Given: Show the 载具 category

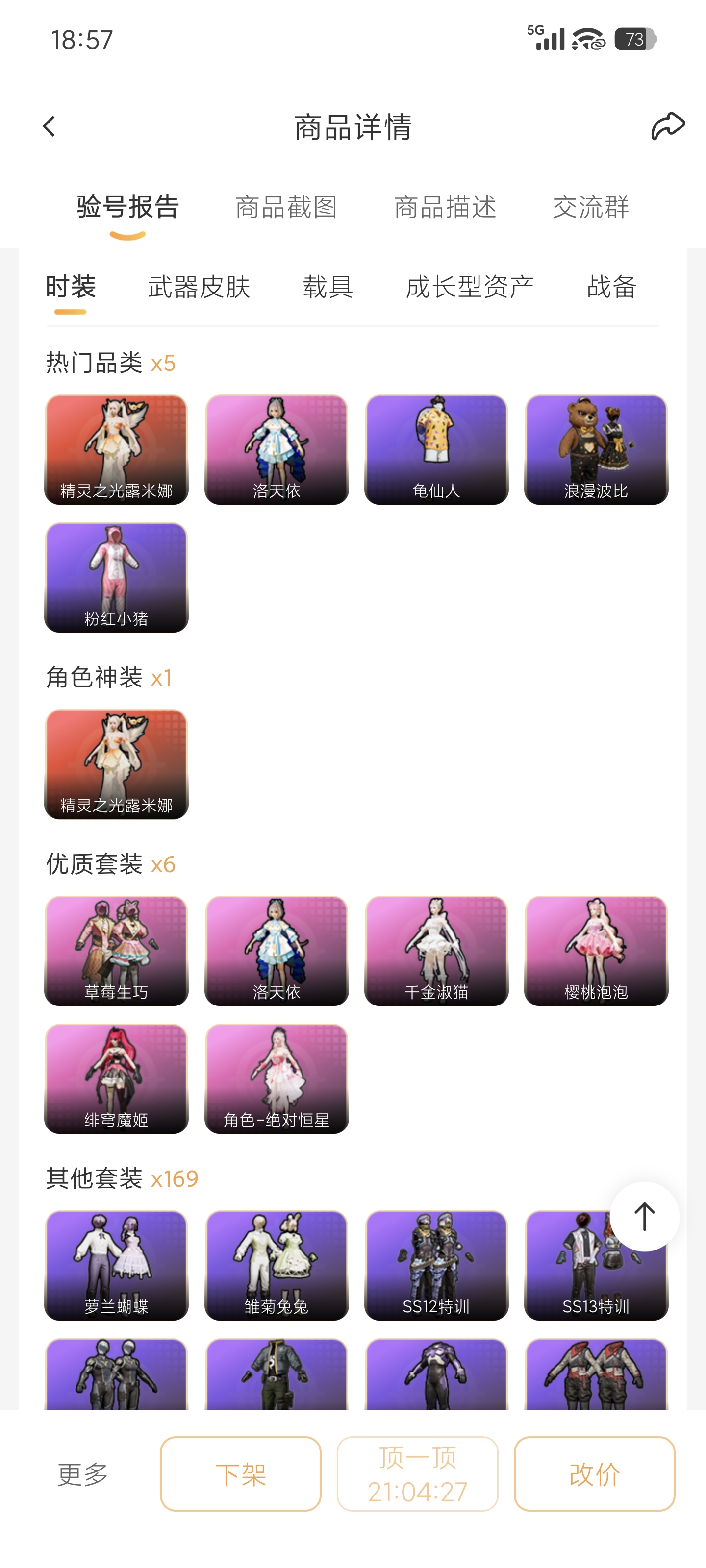Looking at the screenshot, I should (328, 287).
